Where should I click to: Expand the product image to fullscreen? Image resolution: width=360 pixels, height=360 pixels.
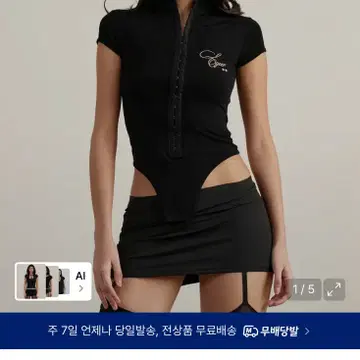pos(334,289)
